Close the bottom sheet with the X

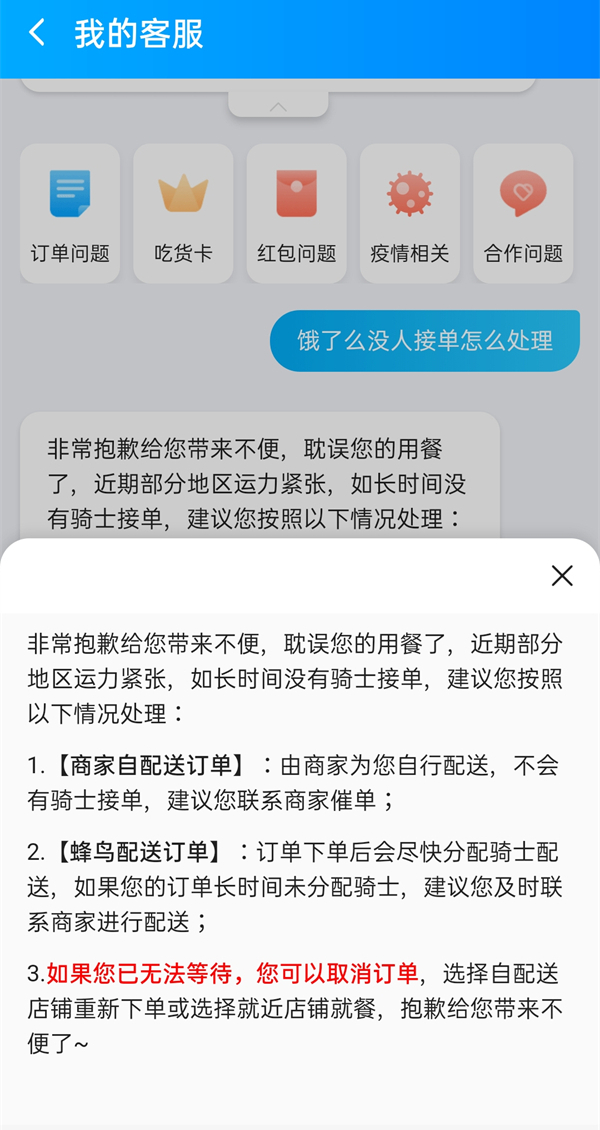(562, 576)
